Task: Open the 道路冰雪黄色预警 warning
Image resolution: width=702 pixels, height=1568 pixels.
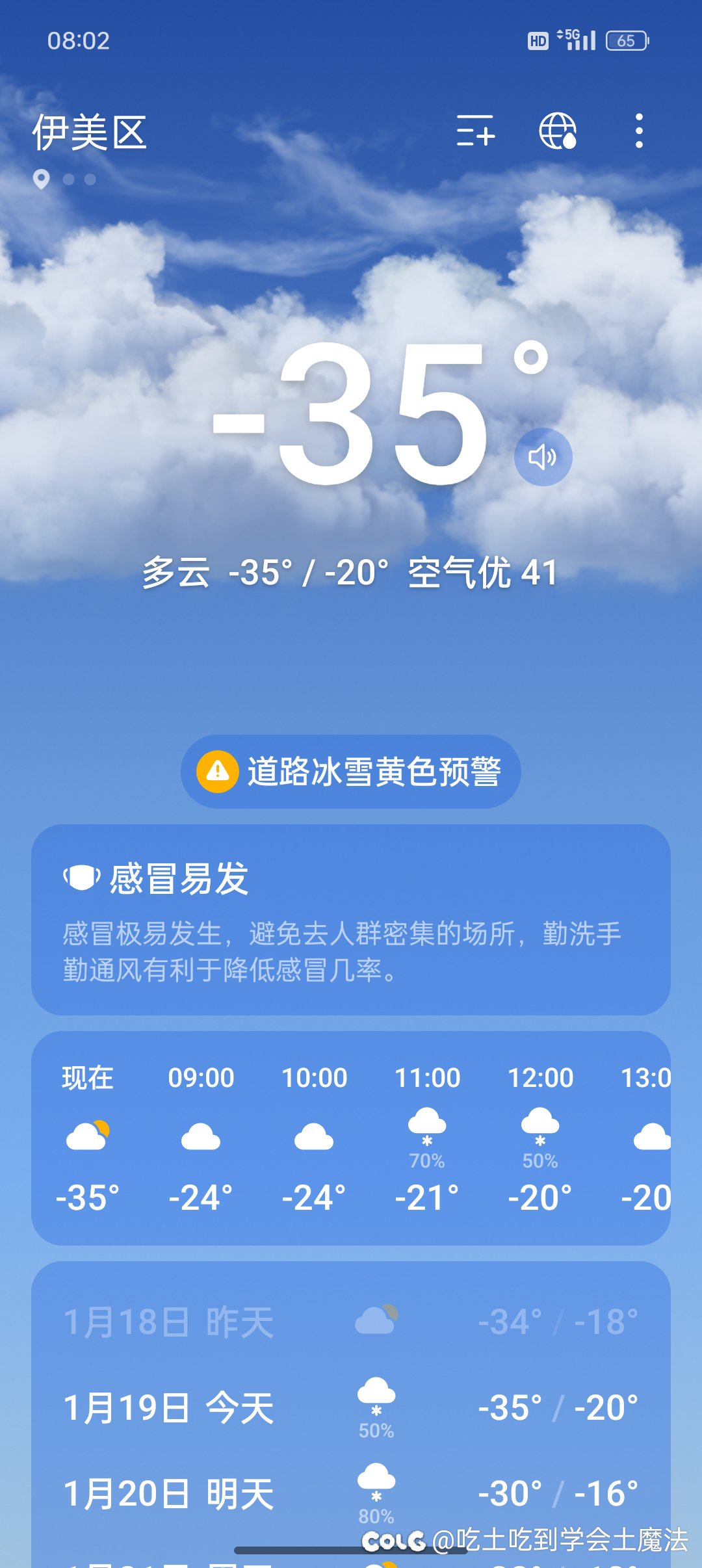Action: tap(351, 772)
